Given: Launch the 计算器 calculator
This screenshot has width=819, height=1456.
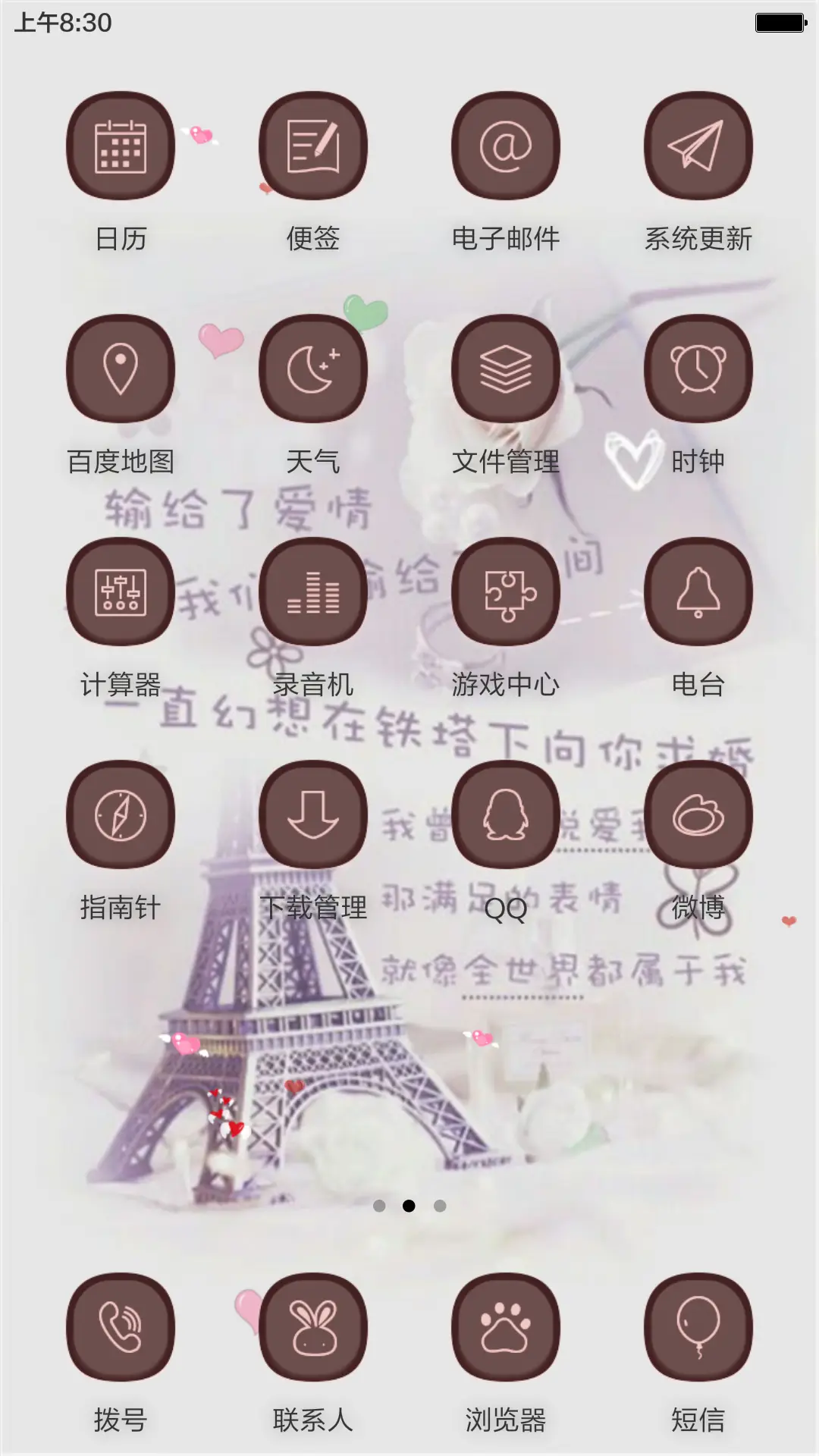Looking at the screenshot, I should 120,594.
